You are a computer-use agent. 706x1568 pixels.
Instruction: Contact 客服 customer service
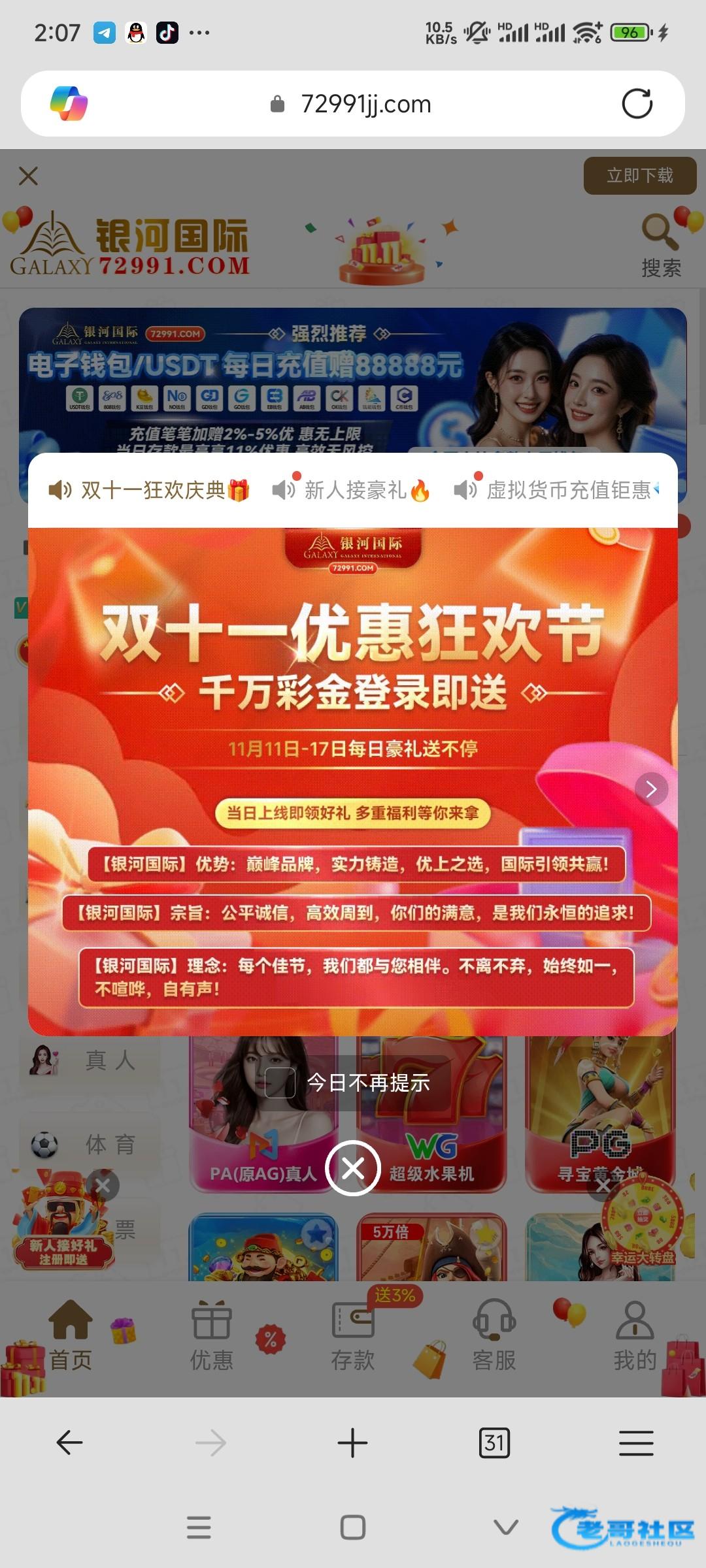(x=494, y=1335)
